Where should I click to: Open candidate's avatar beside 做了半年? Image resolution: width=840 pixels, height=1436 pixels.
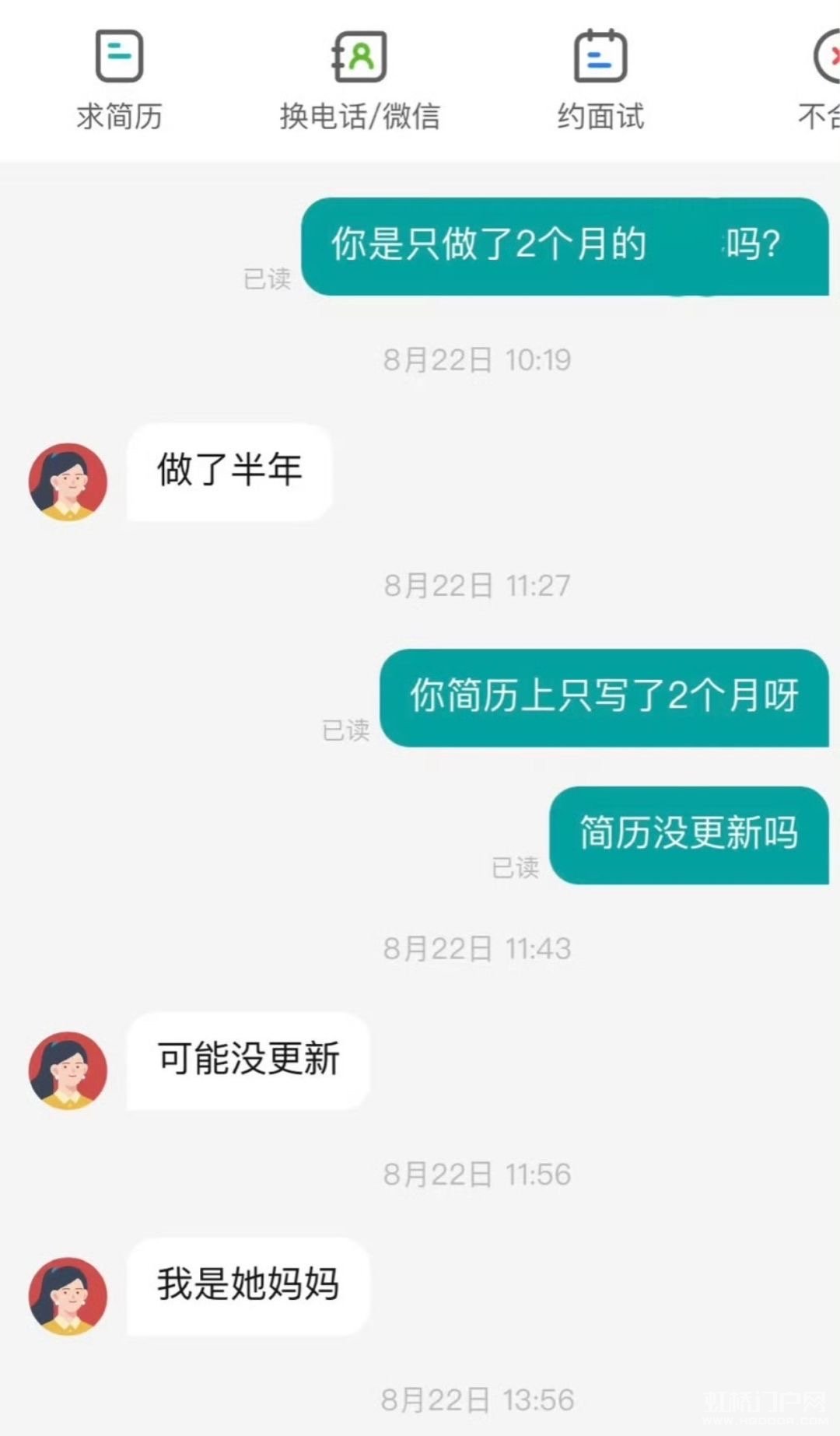(68, 482)
